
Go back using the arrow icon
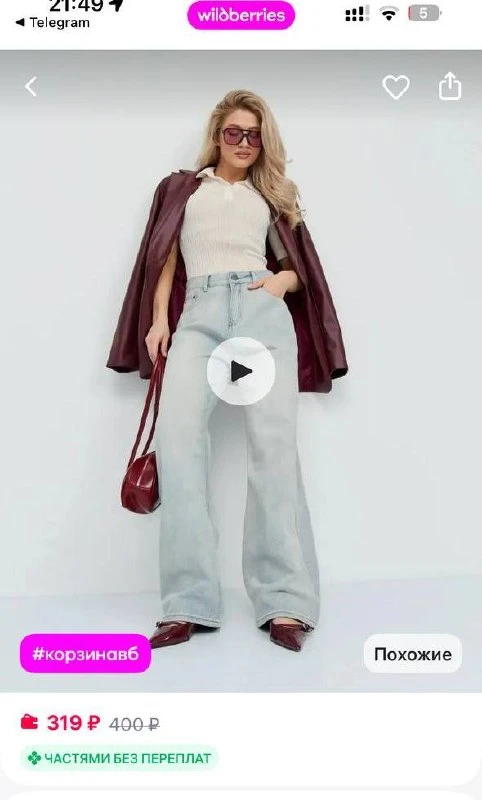coord(31,87)
